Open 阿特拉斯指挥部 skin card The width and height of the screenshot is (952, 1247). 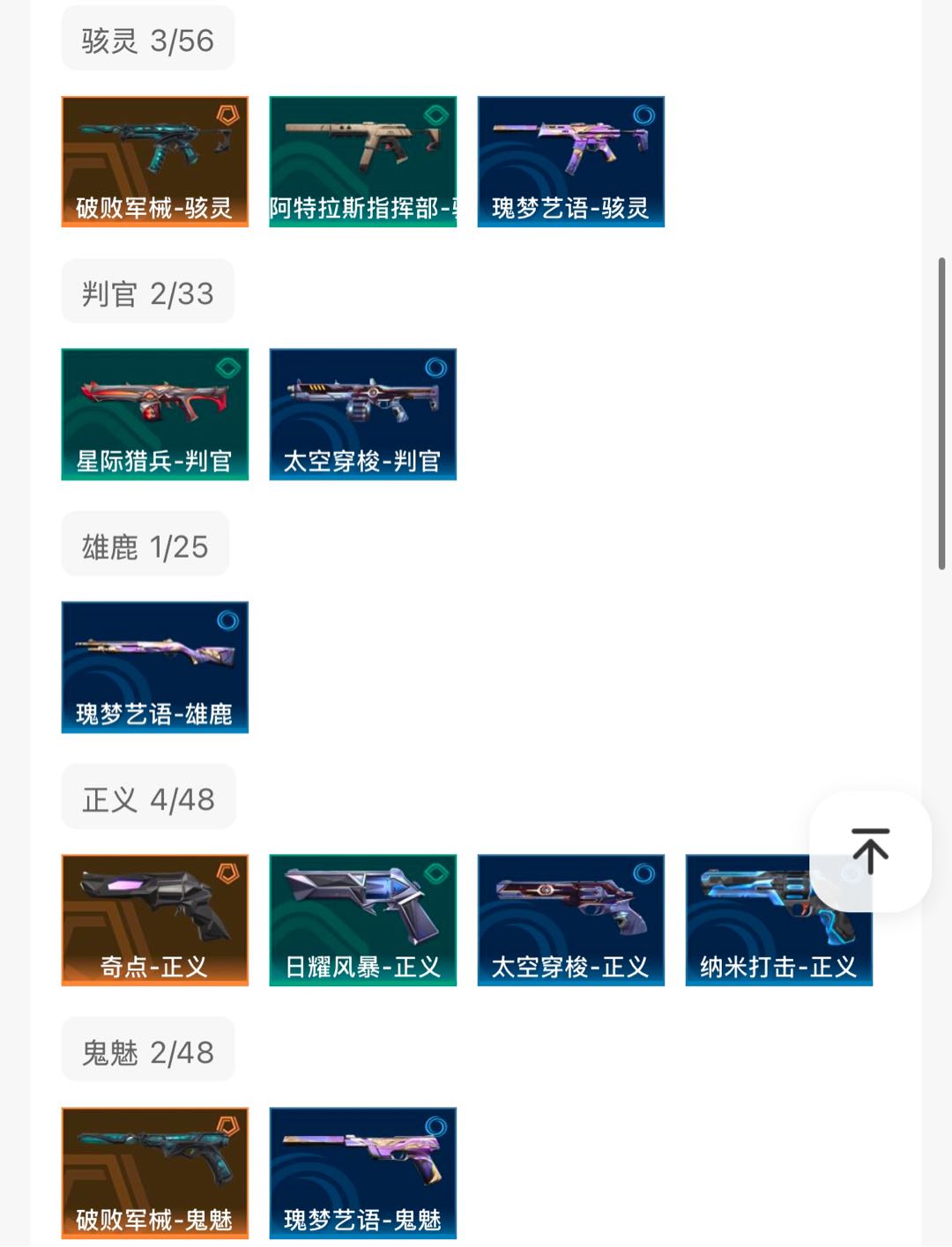point(362,161)
